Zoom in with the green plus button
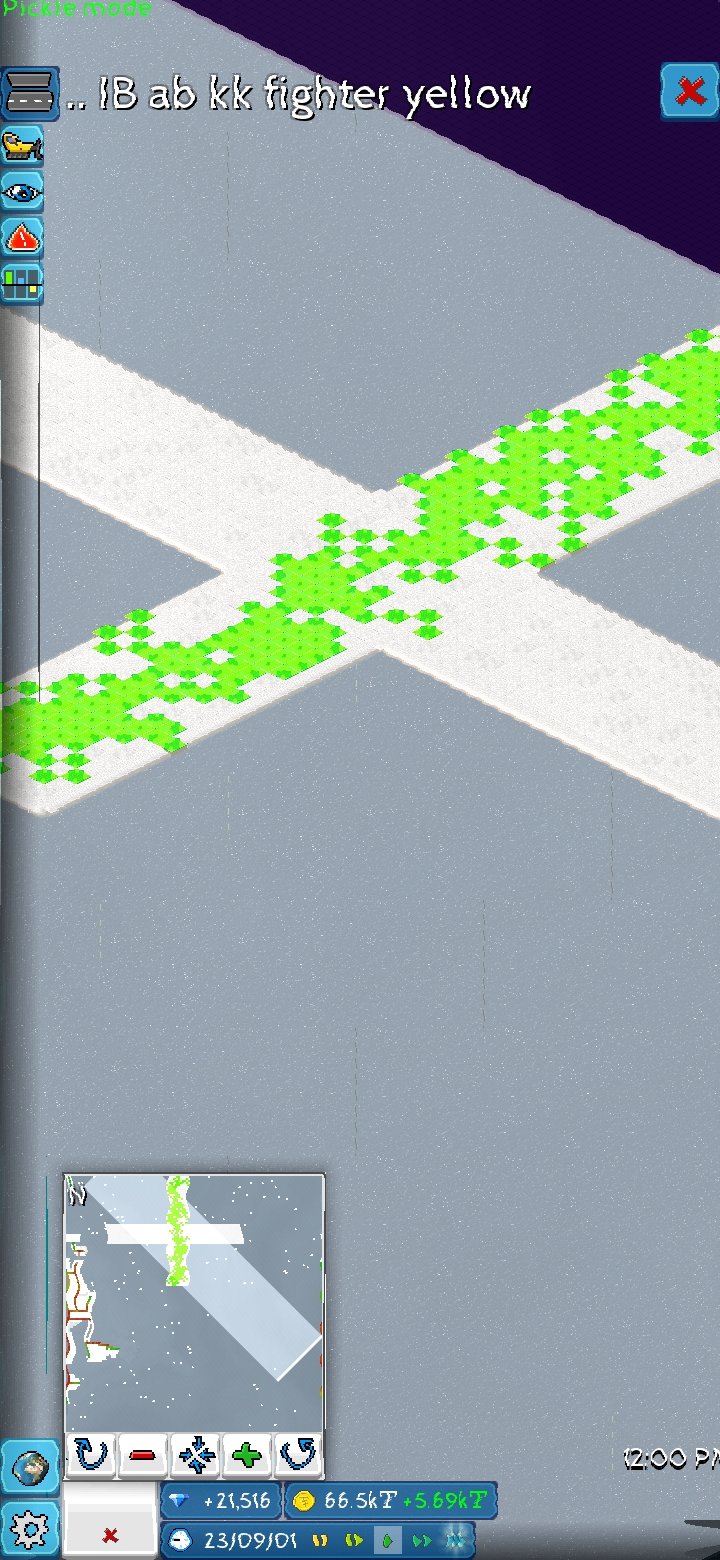 pos(247,1455)
